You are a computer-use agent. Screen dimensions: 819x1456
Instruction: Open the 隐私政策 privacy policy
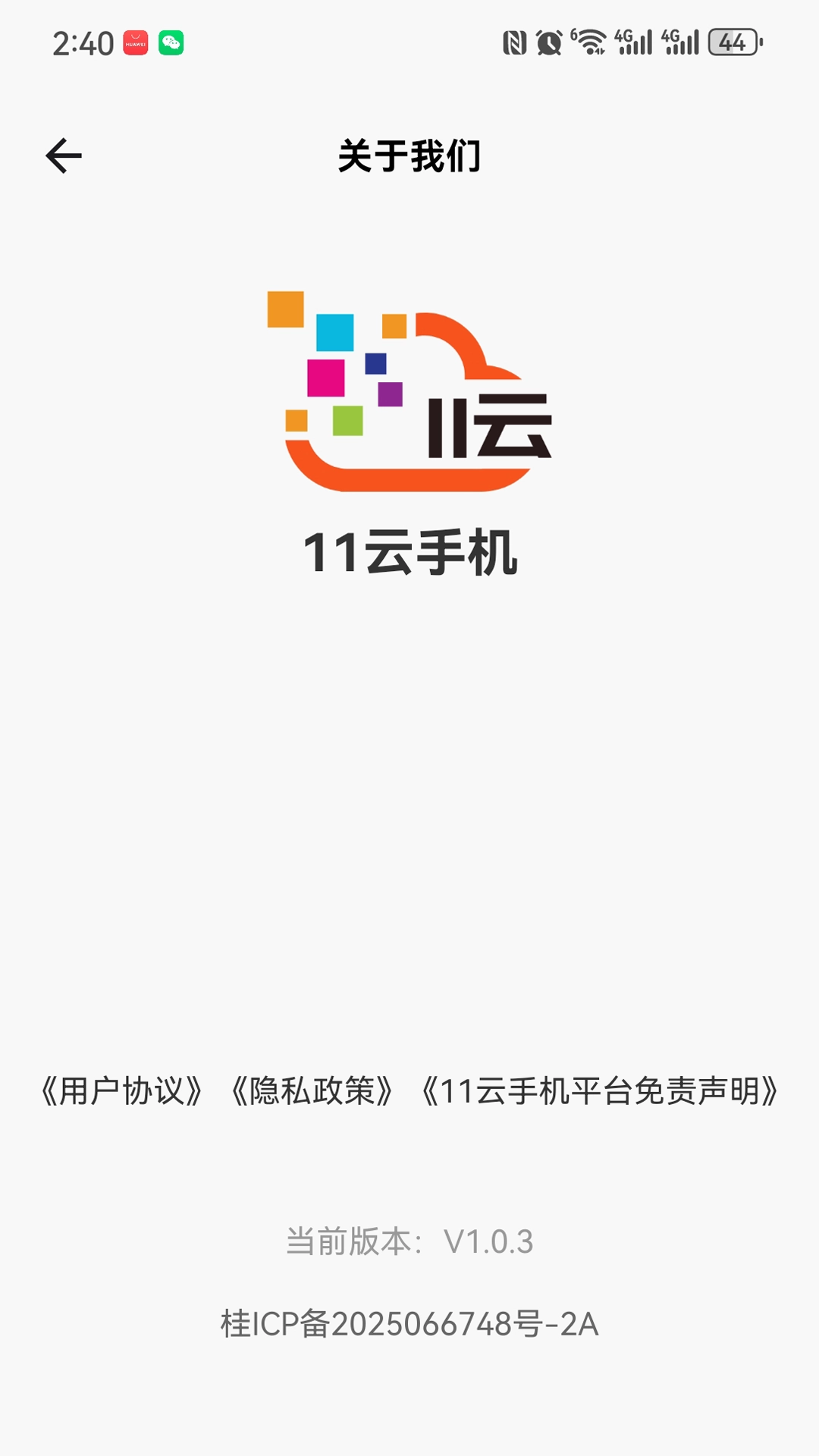tap(312, 1090)
